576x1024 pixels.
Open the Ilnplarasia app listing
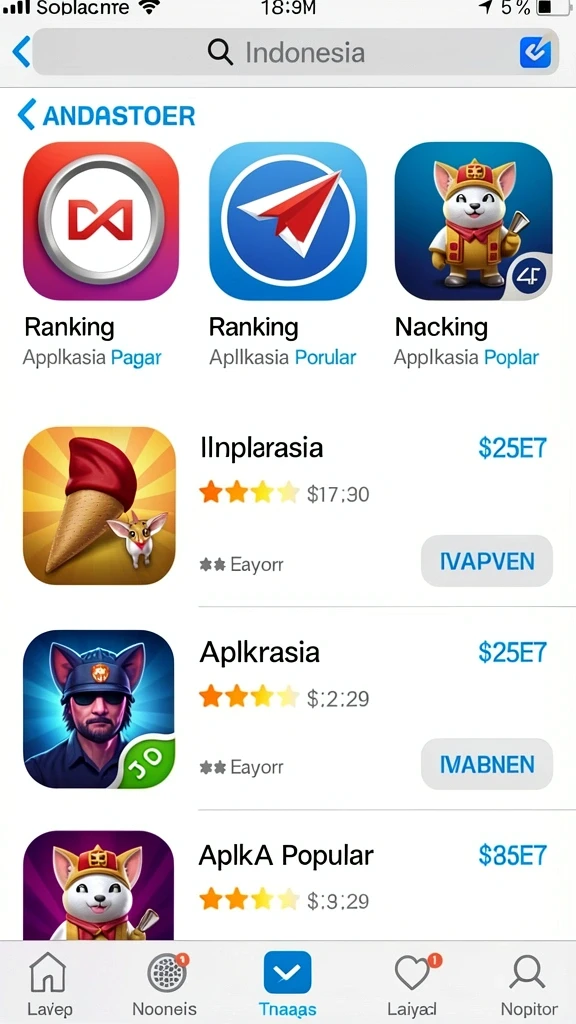(288, 505)
